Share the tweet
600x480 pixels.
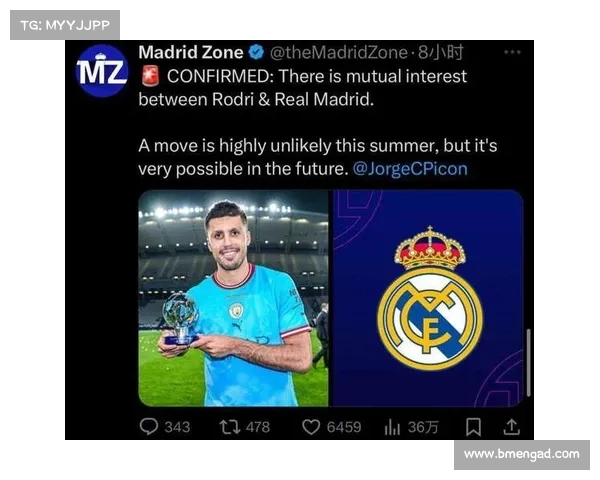pyautogui.click(x=511, y=426)
